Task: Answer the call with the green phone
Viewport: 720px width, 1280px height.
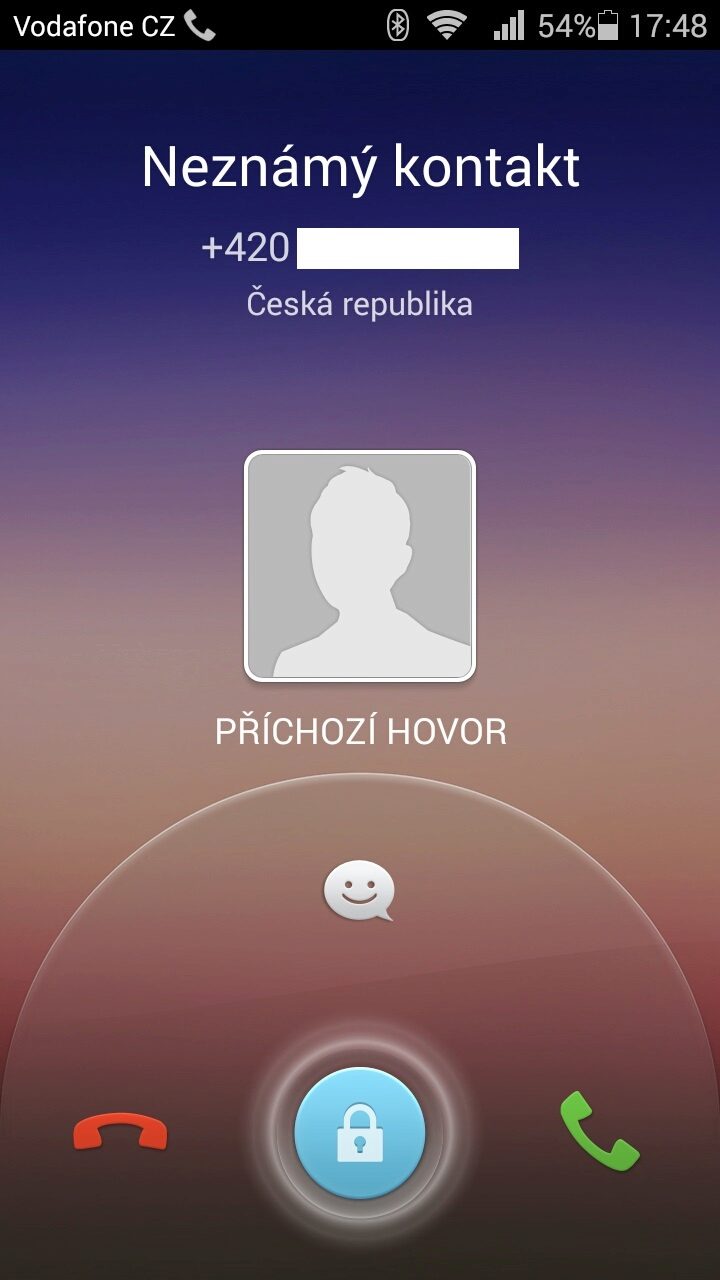Action: click(598, 1131)
